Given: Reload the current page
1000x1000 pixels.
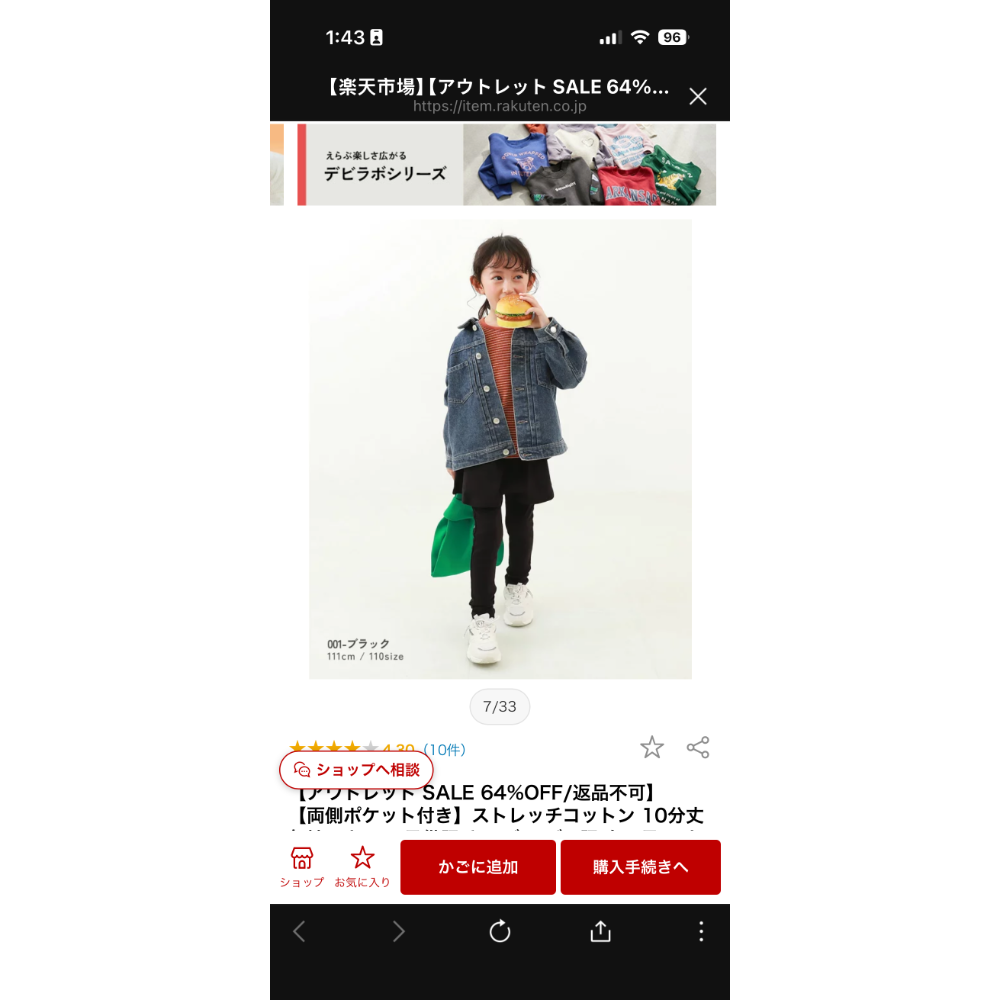Looking at the screenshot, I should coord(500,932).
